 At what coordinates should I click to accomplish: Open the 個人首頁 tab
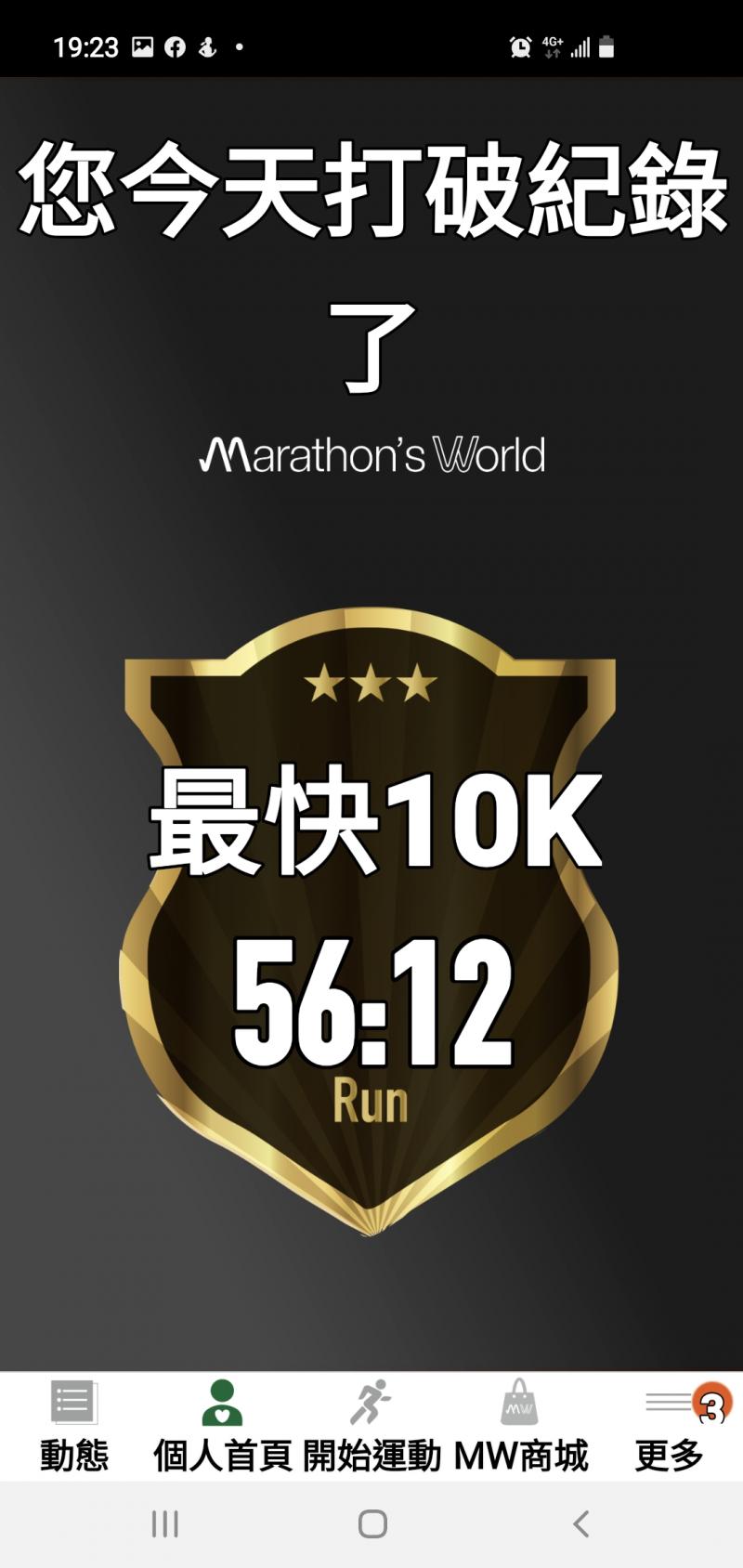222,1426
